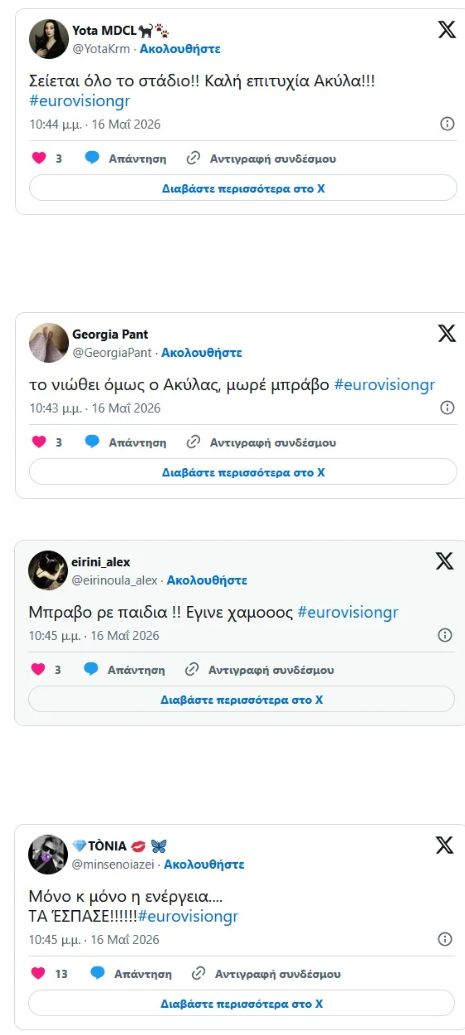
Task: Open eirini_alex's profile avatar
Action: [x=48, y=570]
